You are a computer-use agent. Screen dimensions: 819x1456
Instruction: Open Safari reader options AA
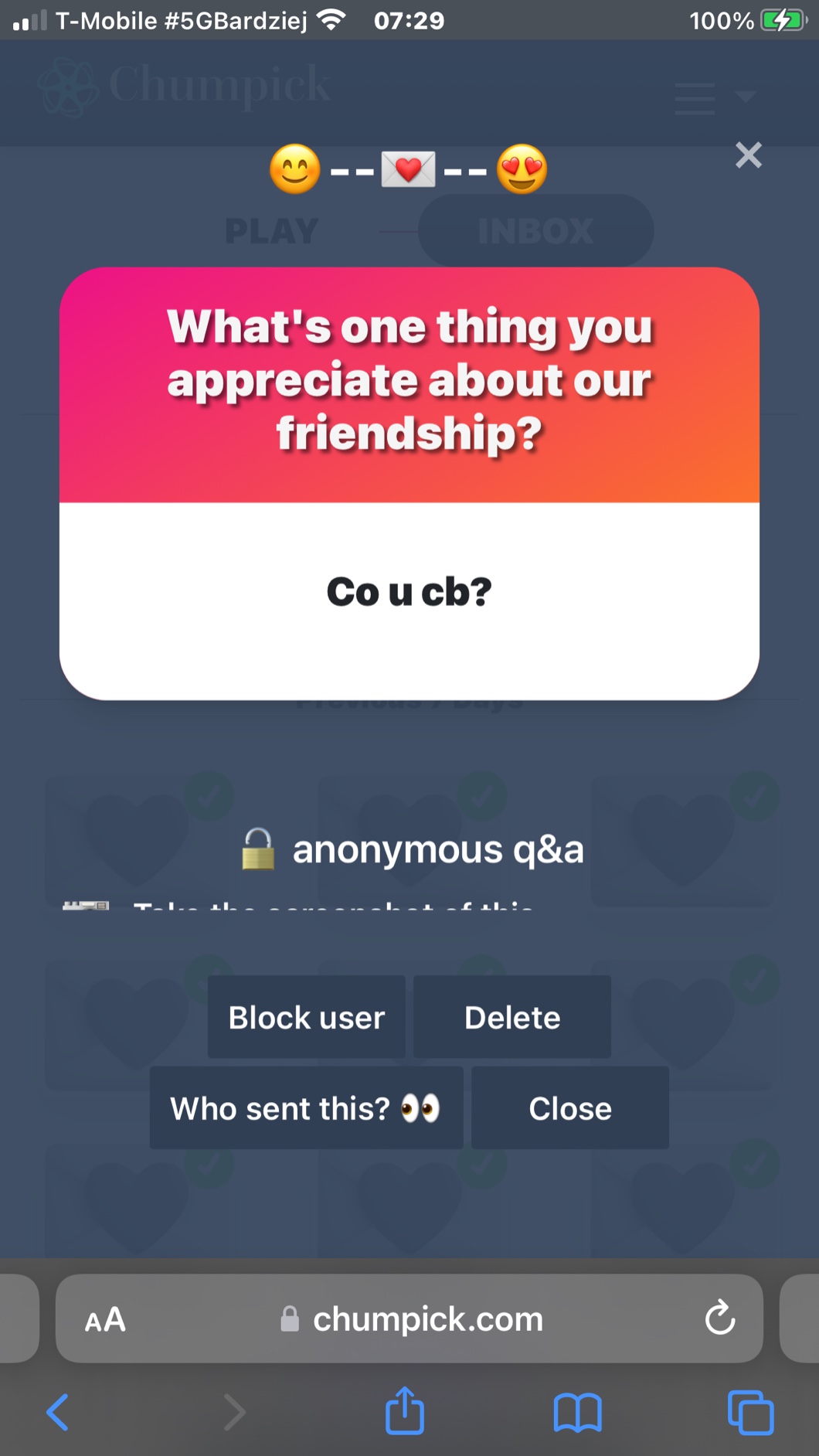(x=105, y=1319)
